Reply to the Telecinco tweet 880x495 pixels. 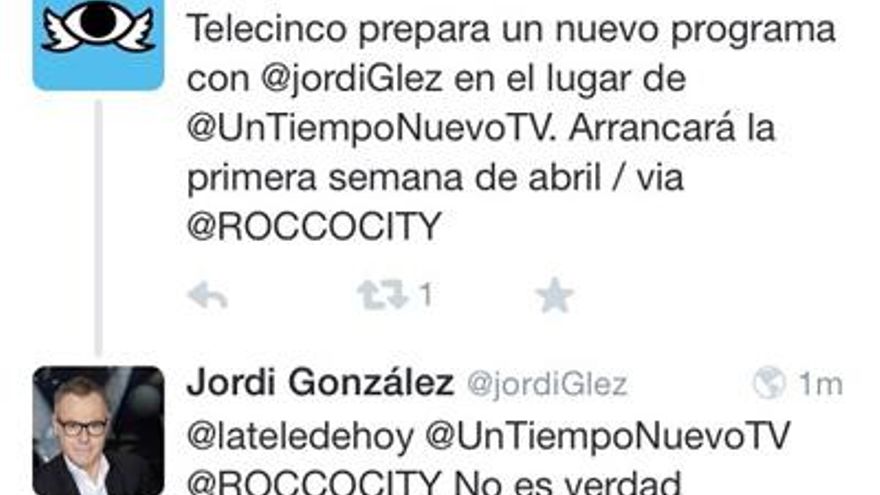(207, 296)
